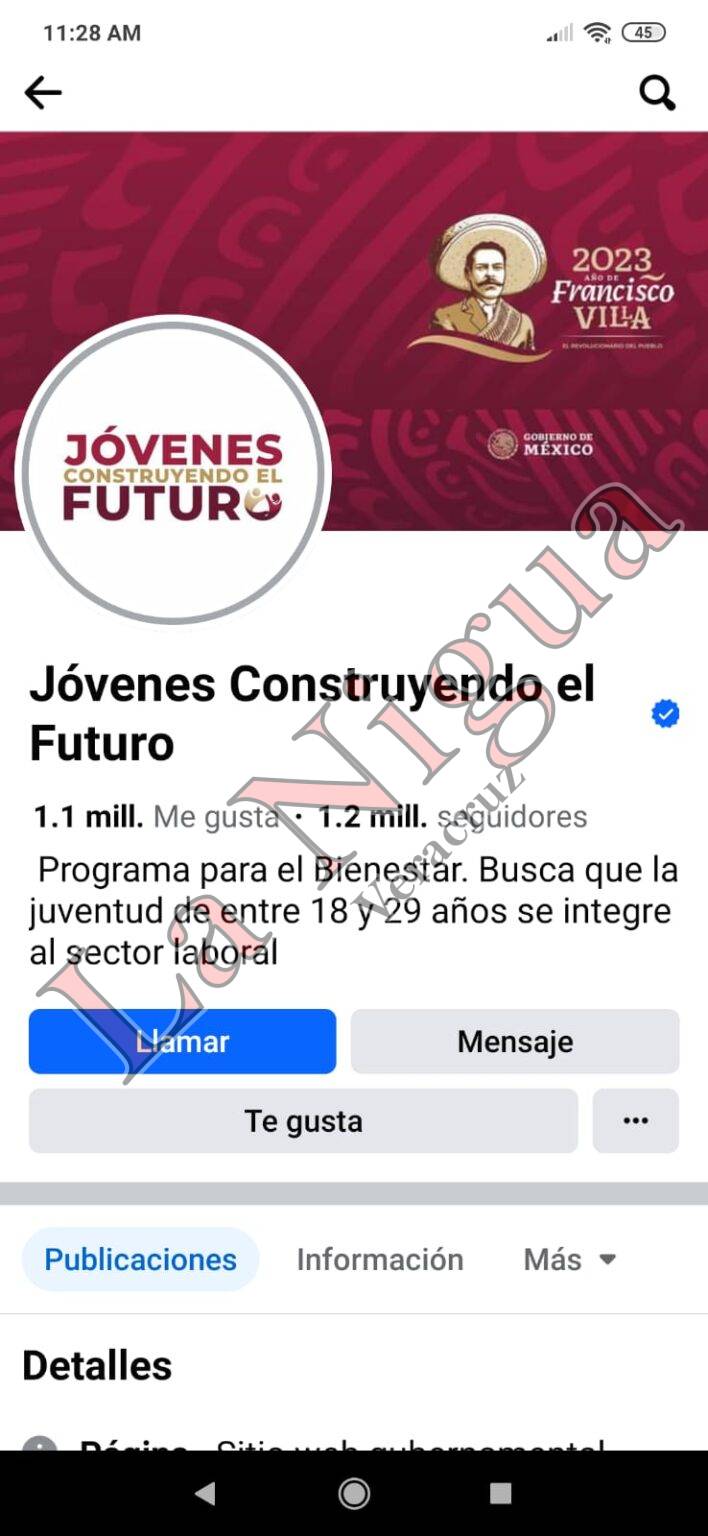View the Jóvenes Construyendo el Futuro profile picture
This screenshot has width=708, height=1536.
click(x=173, y=470)
